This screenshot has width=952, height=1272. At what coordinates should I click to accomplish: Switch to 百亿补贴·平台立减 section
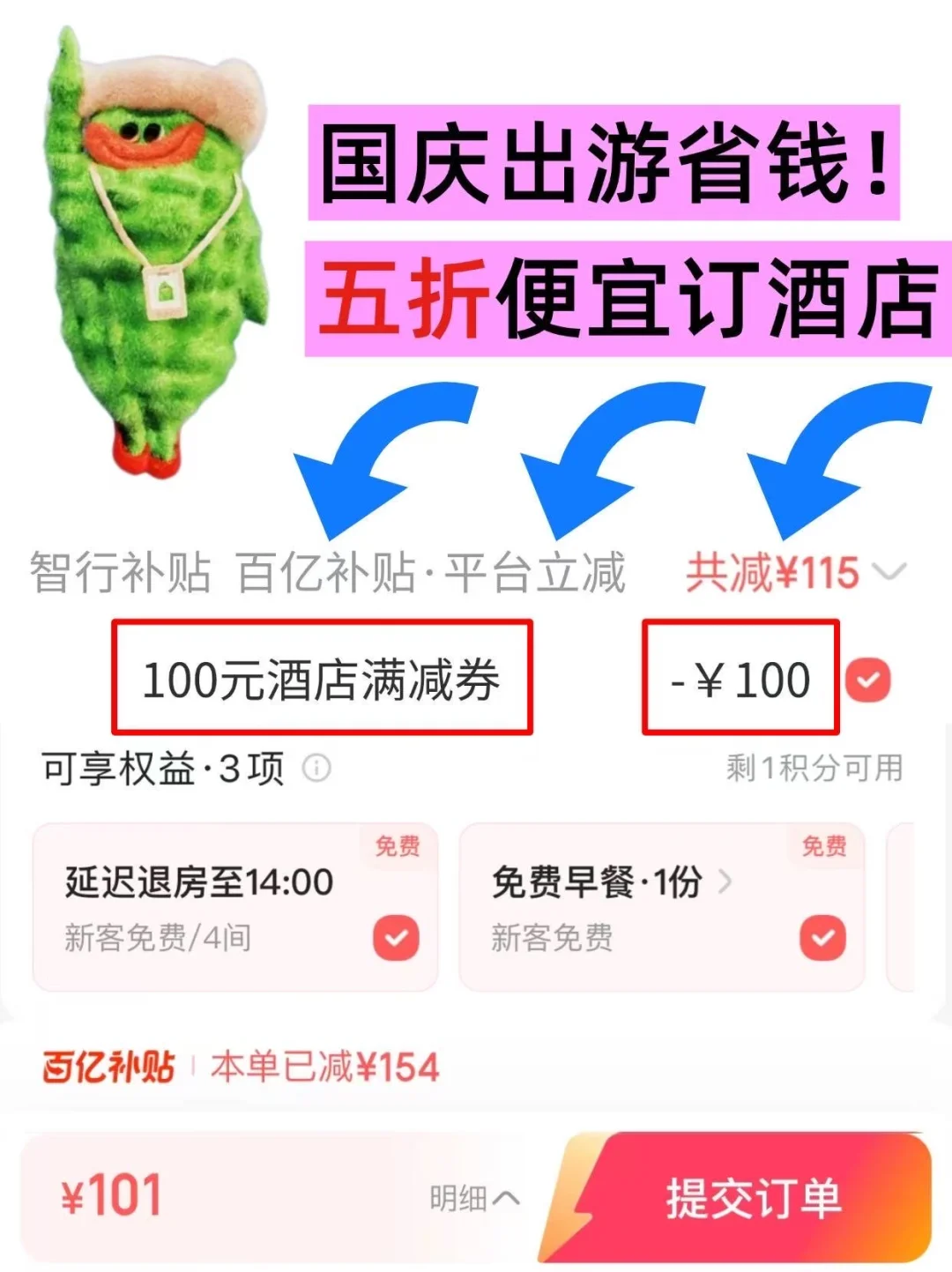click(x=432, y=571)
